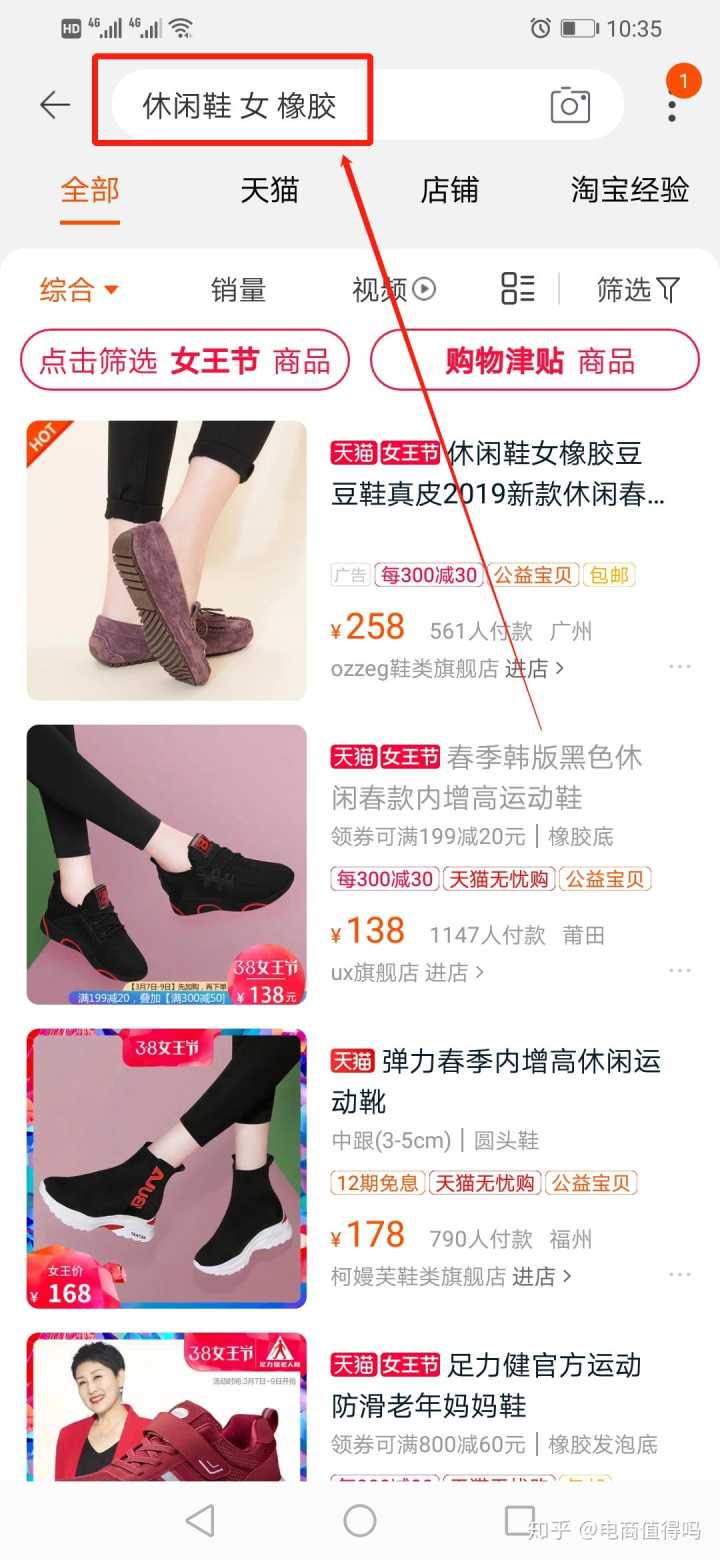Image resolution: width=720 pixels, height=1560 pixels.
Task: Switch to the 淘宝经验 tab
Action: [630, 190]
